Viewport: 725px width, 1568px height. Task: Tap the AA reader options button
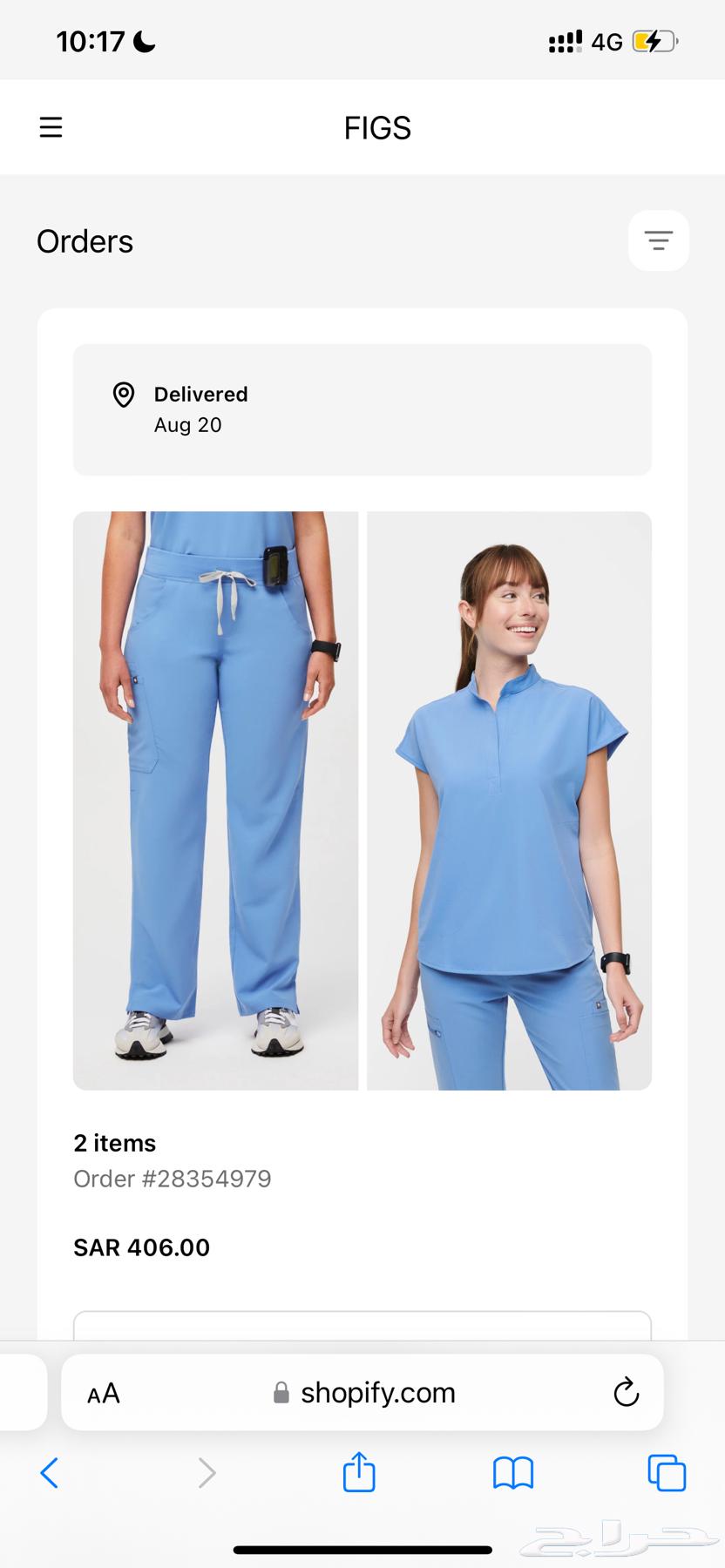[x=104, y=1393]
